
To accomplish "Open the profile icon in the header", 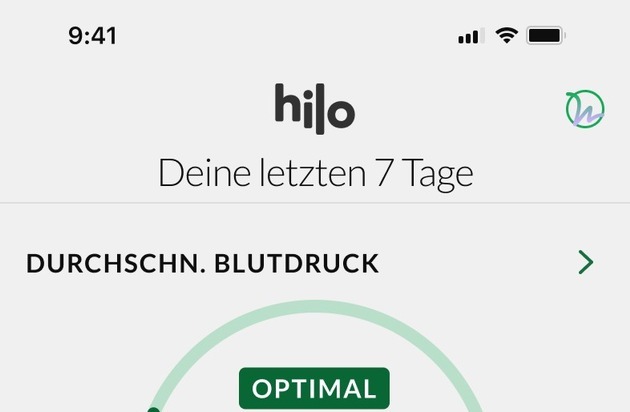I will click(585, 109).
